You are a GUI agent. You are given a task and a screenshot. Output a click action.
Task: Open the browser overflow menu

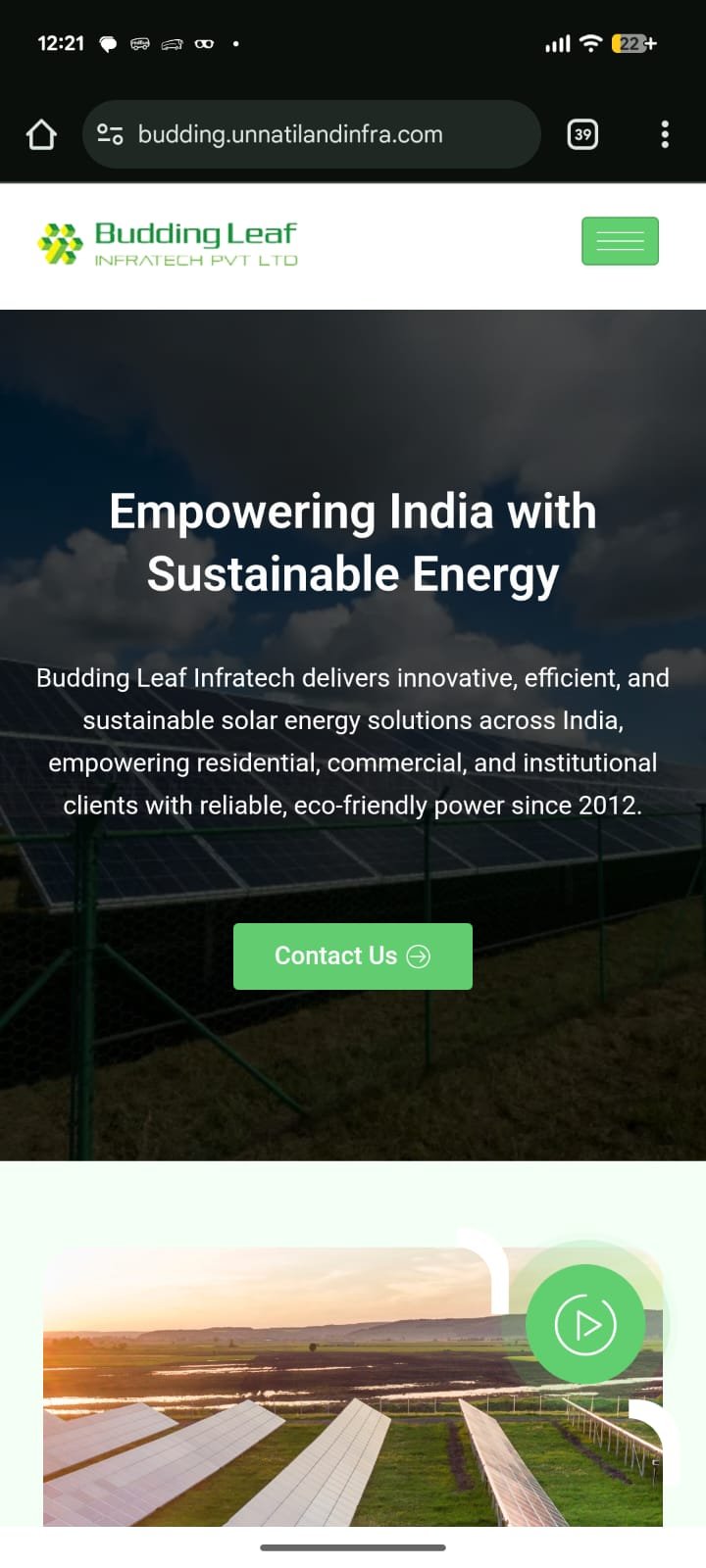[665, 134]
